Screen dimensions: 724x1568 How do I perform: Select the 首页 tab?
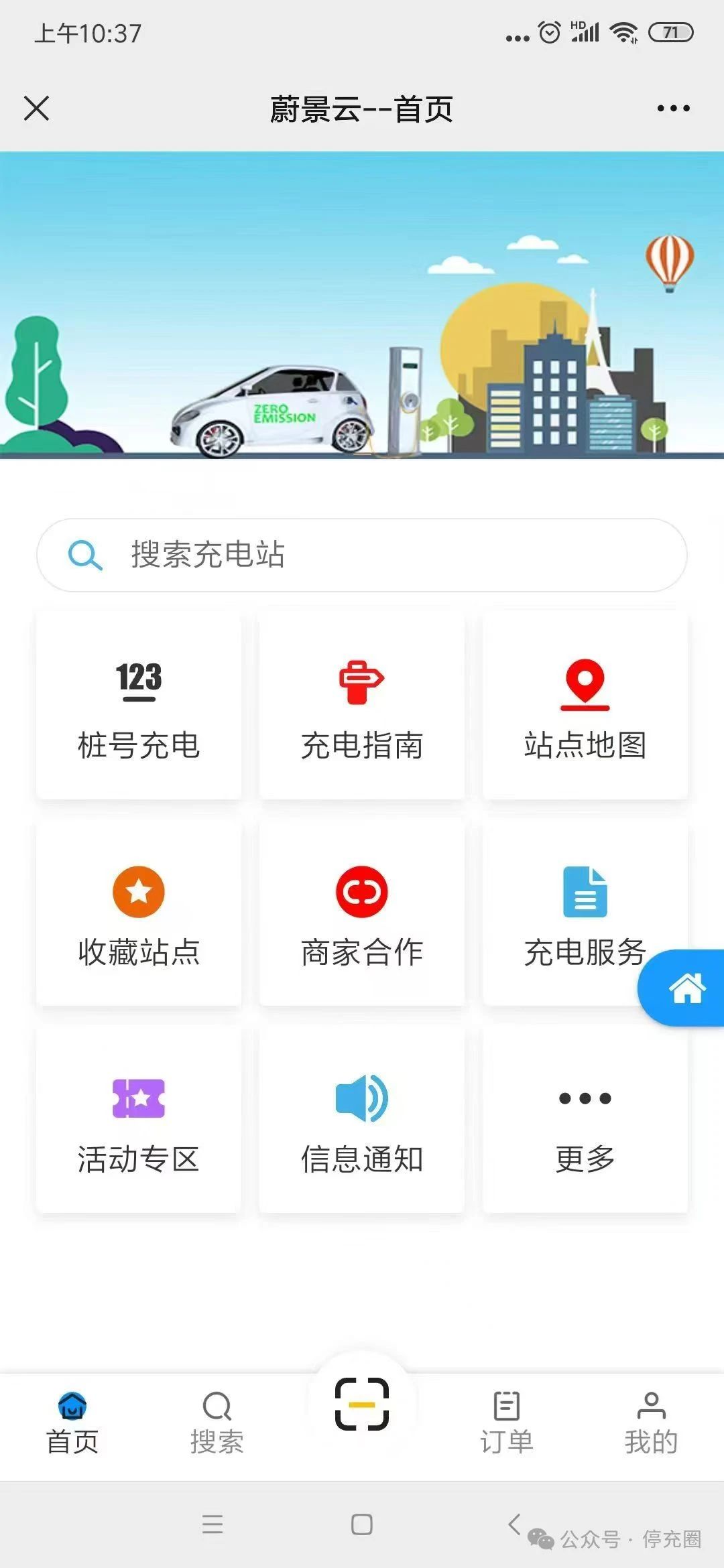[72, 1422]
